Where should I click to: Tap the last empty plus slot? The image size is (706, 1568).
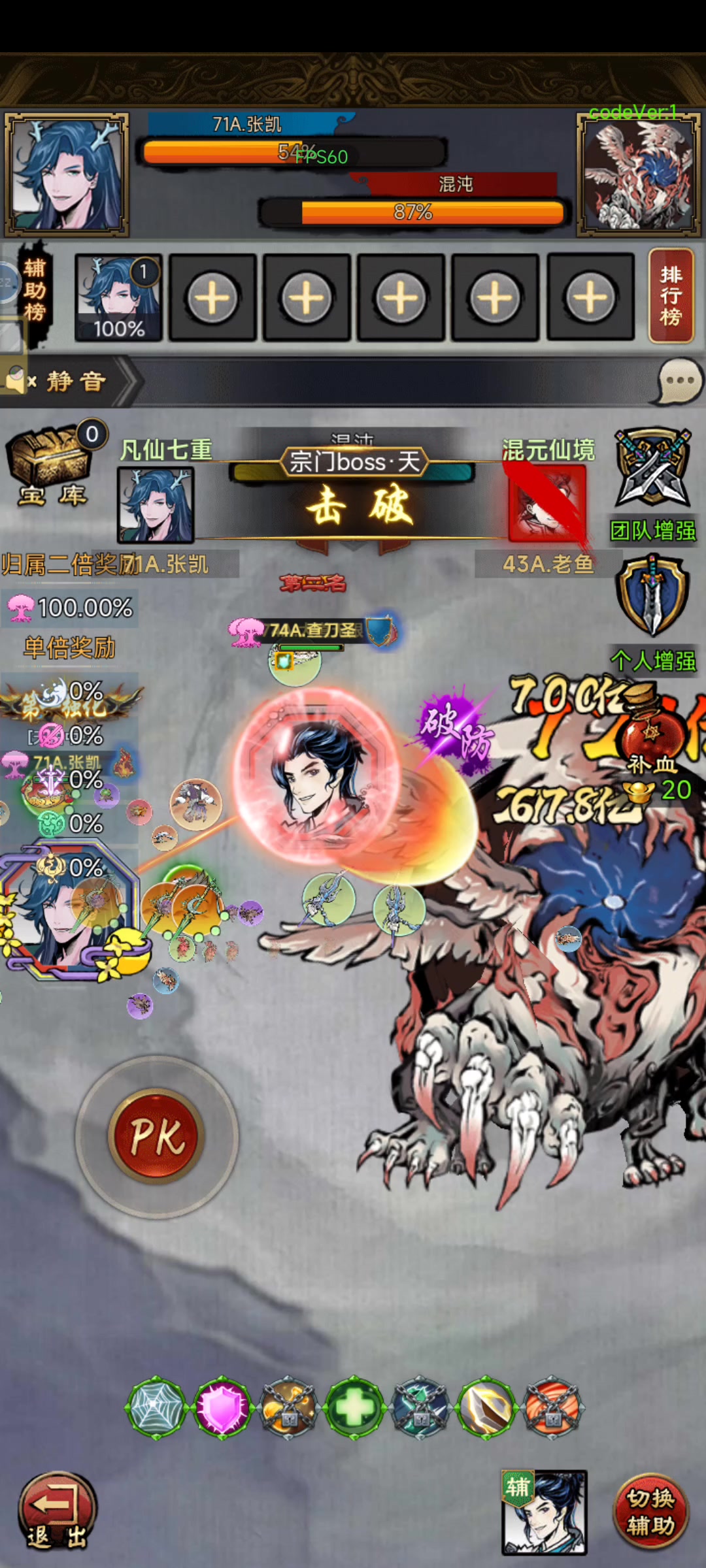[590, 297]
